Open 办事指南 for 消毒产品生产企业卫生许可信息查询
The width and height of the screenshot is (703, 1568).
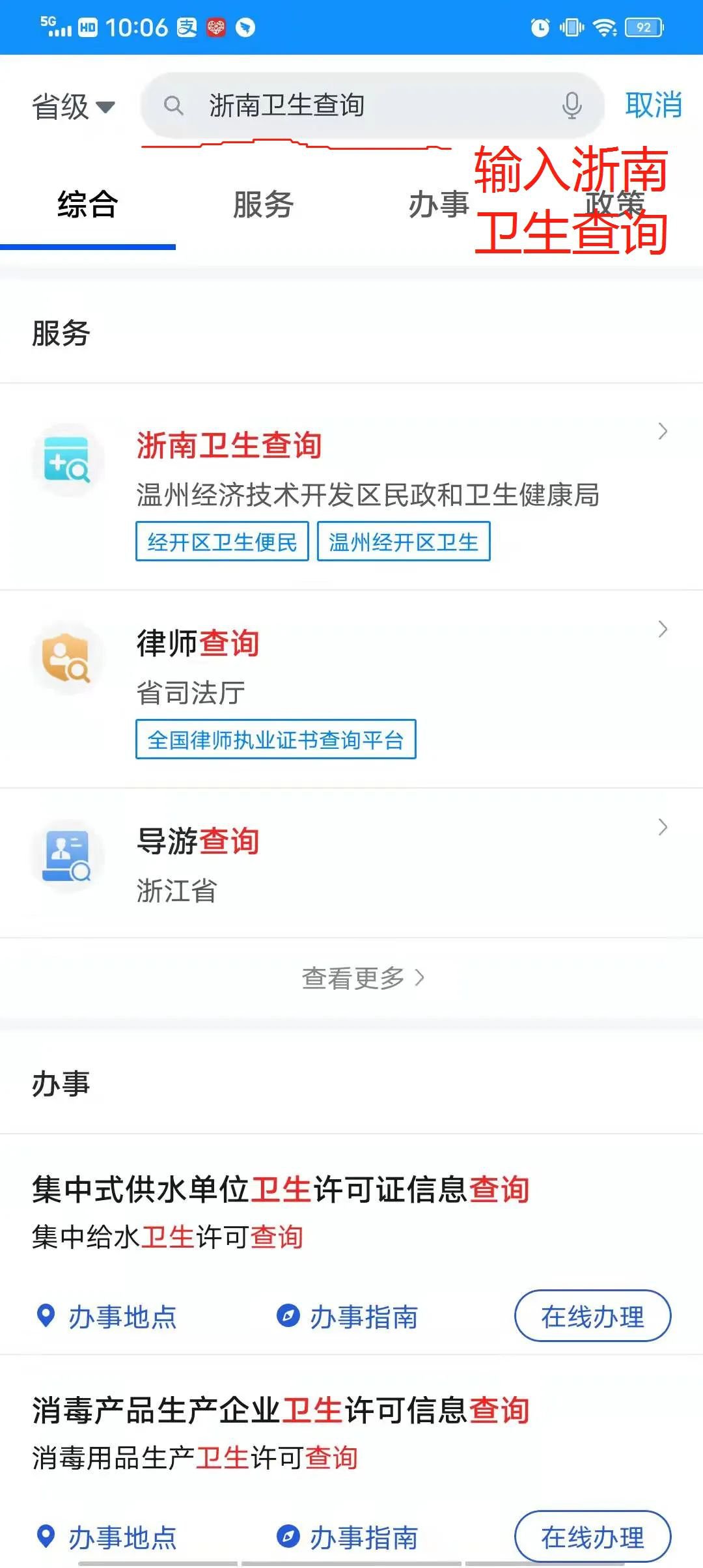pyautogui.click(x=348, y=1537)
